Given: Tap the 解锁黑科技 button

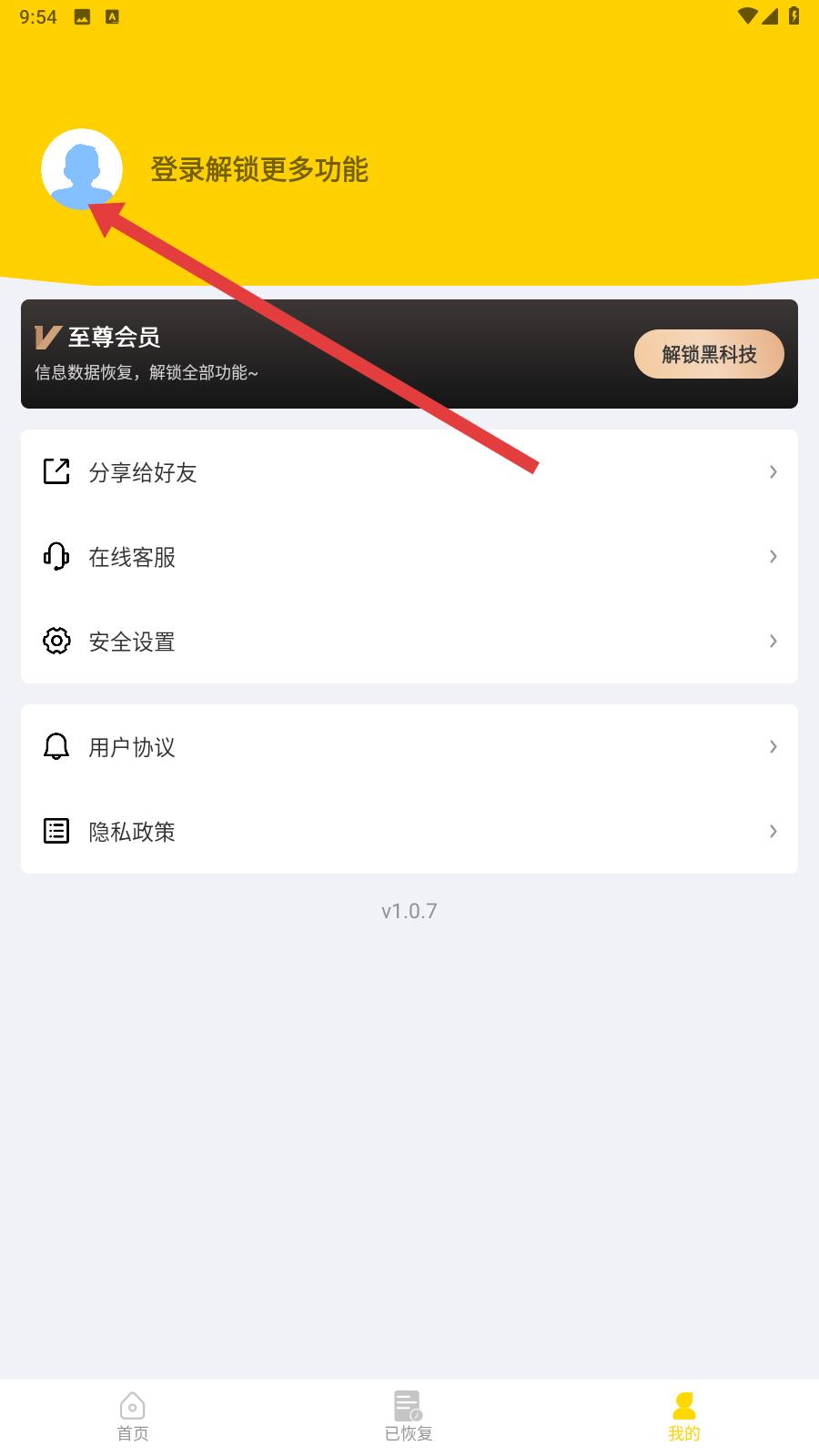Looking at the screenshot, I should 709,354.
